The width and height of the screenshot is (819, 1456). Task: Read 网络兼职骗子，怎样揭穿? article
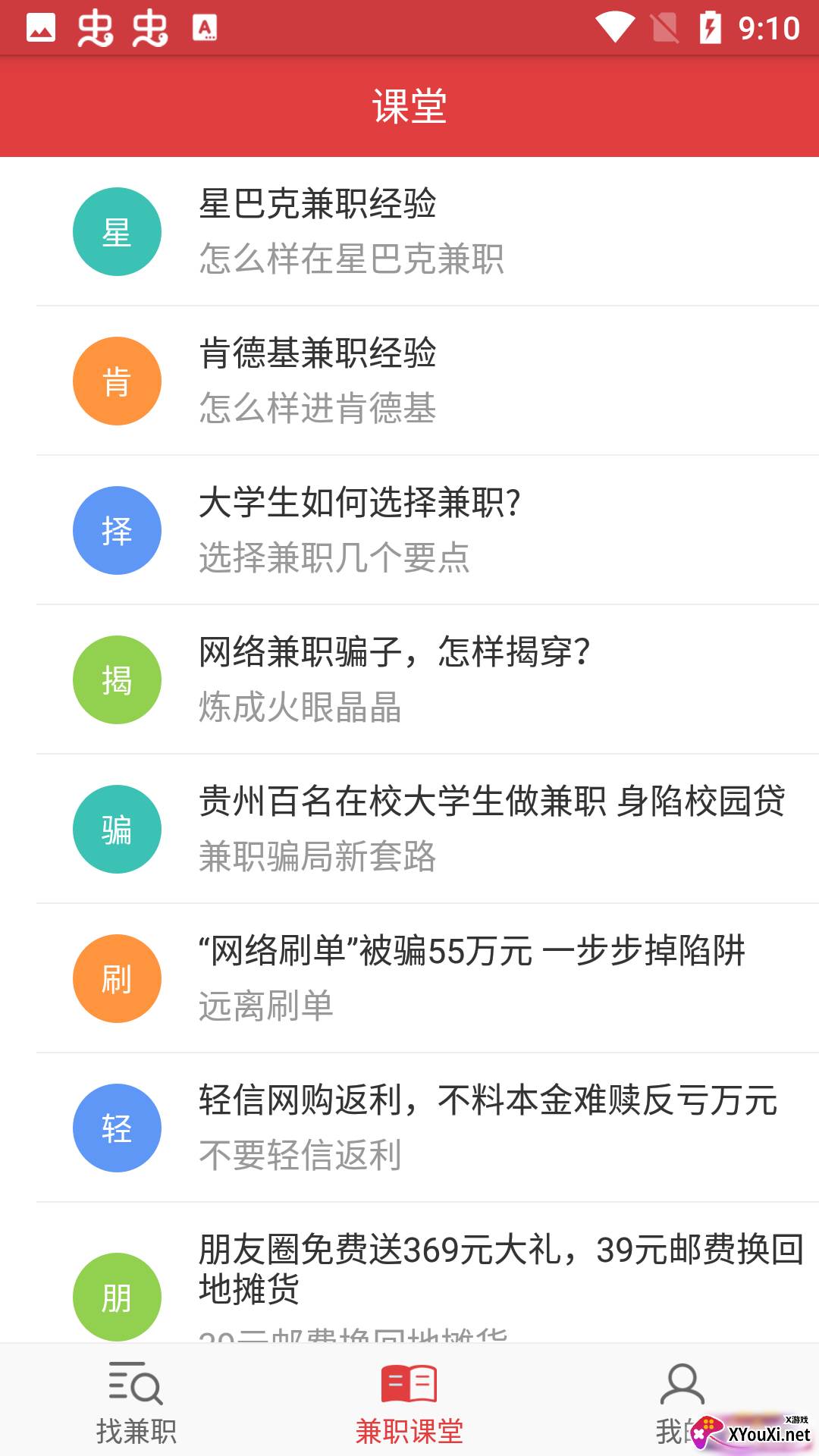(409, 679)
